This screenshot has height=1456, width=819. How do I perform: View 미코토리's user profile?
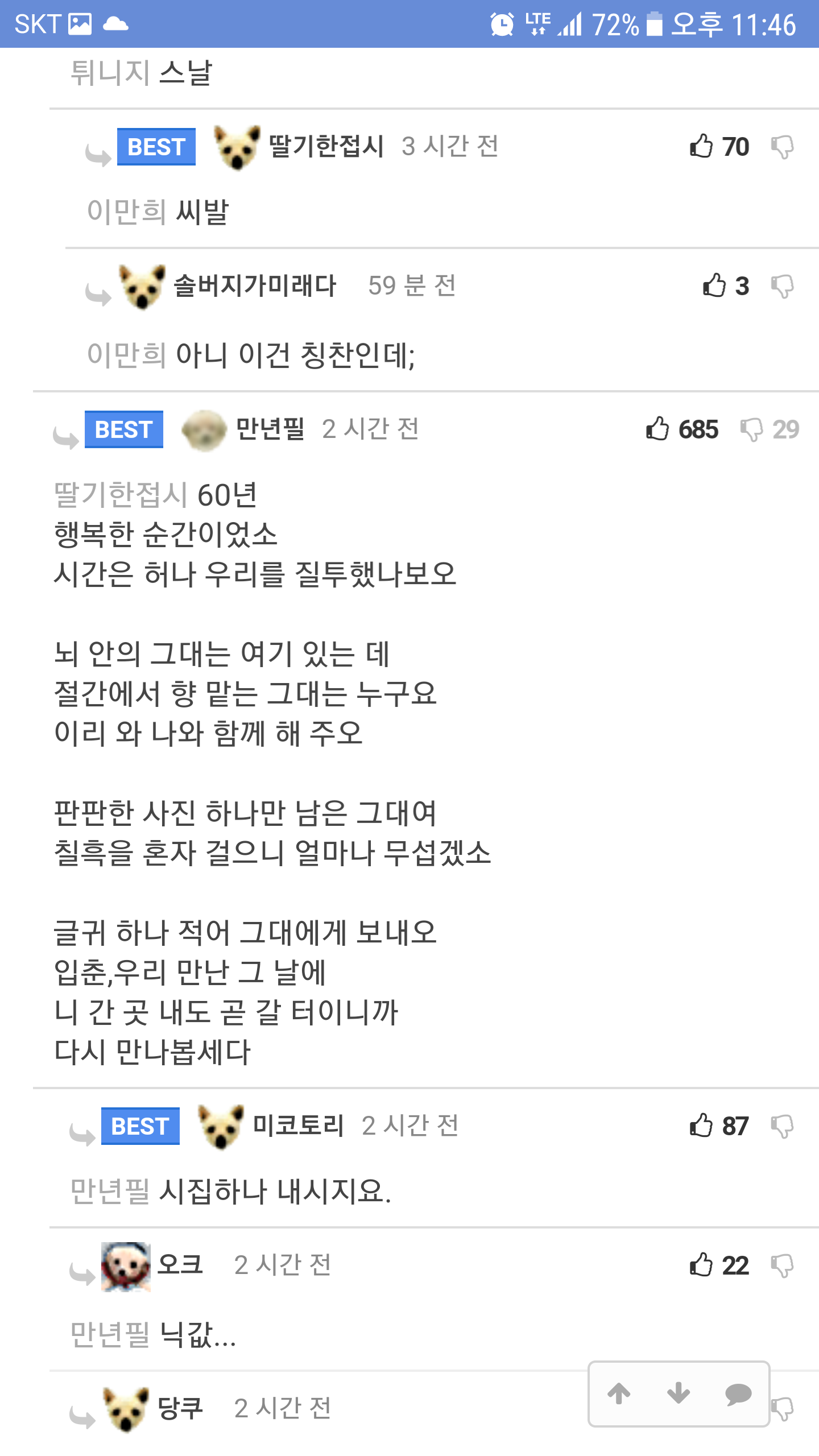click(298, 1126)
